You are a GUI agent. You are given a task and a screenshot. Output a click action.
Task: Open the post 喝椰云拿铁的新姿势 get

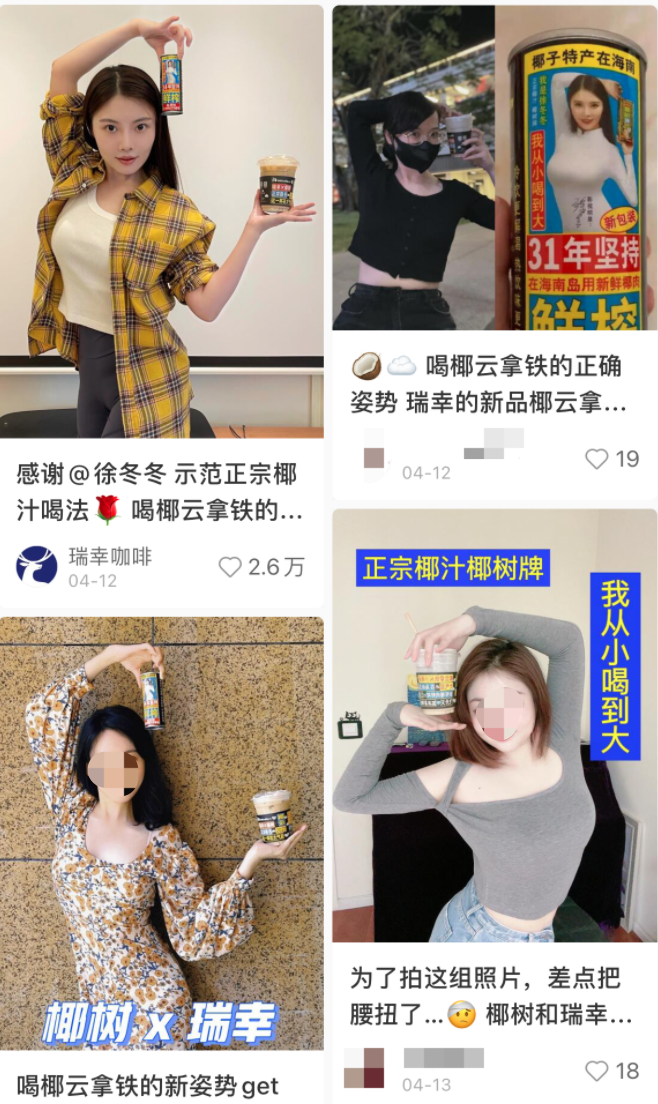148,1085
